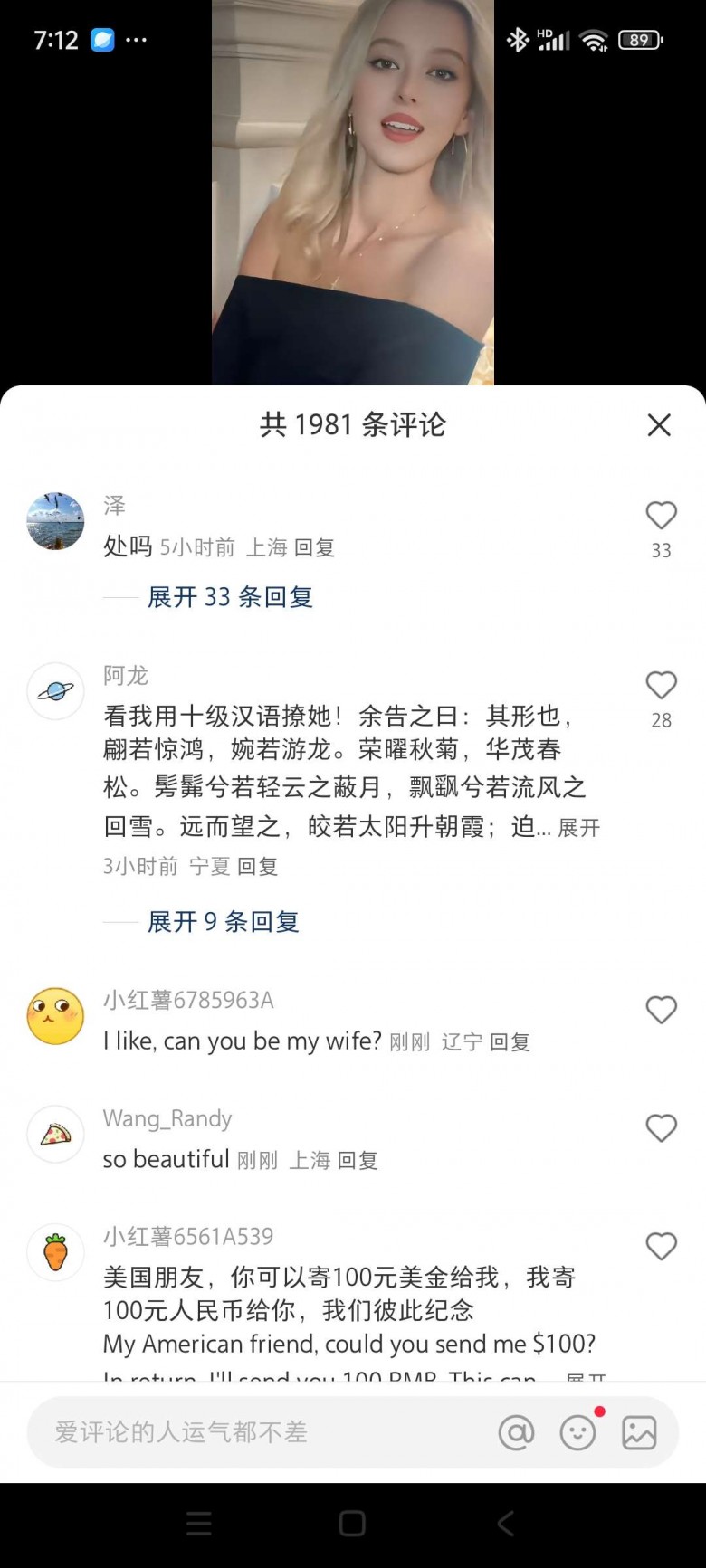Expand full text of 阿龙's comment
The image size is (706, 1568).
579,828
